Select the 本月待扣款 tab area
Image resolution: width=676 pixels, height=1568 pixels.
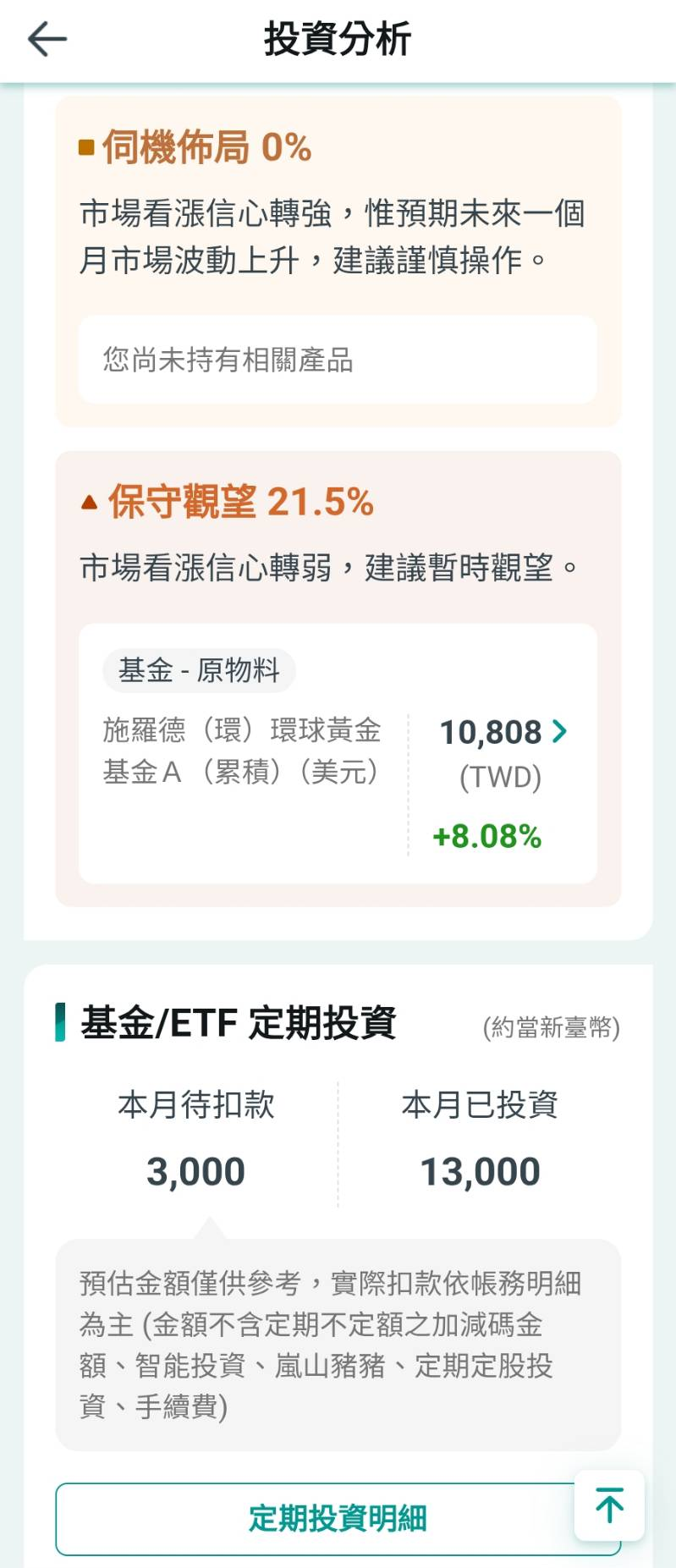coord(196,1104)
